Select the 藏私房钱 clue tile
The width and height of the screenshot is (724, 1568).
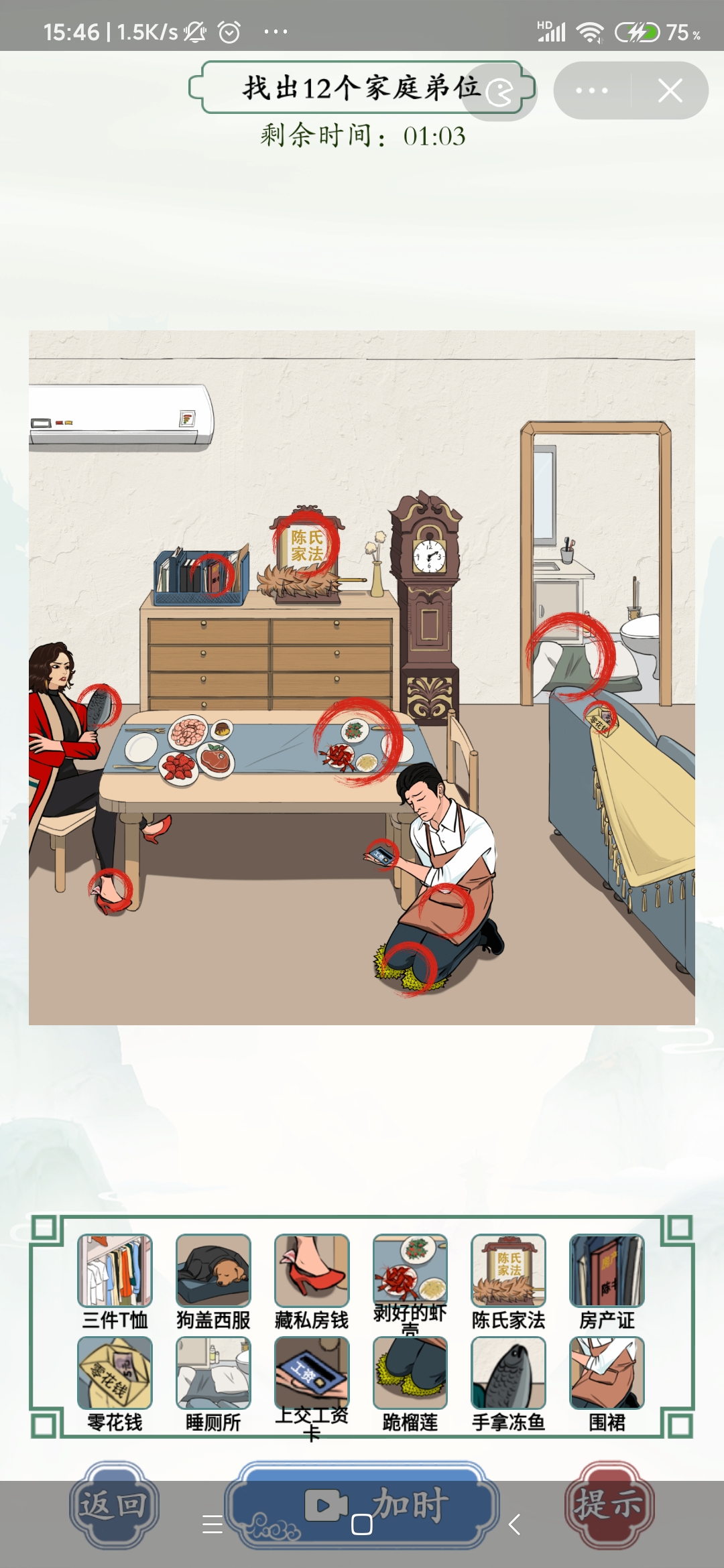pos(312,1270)
